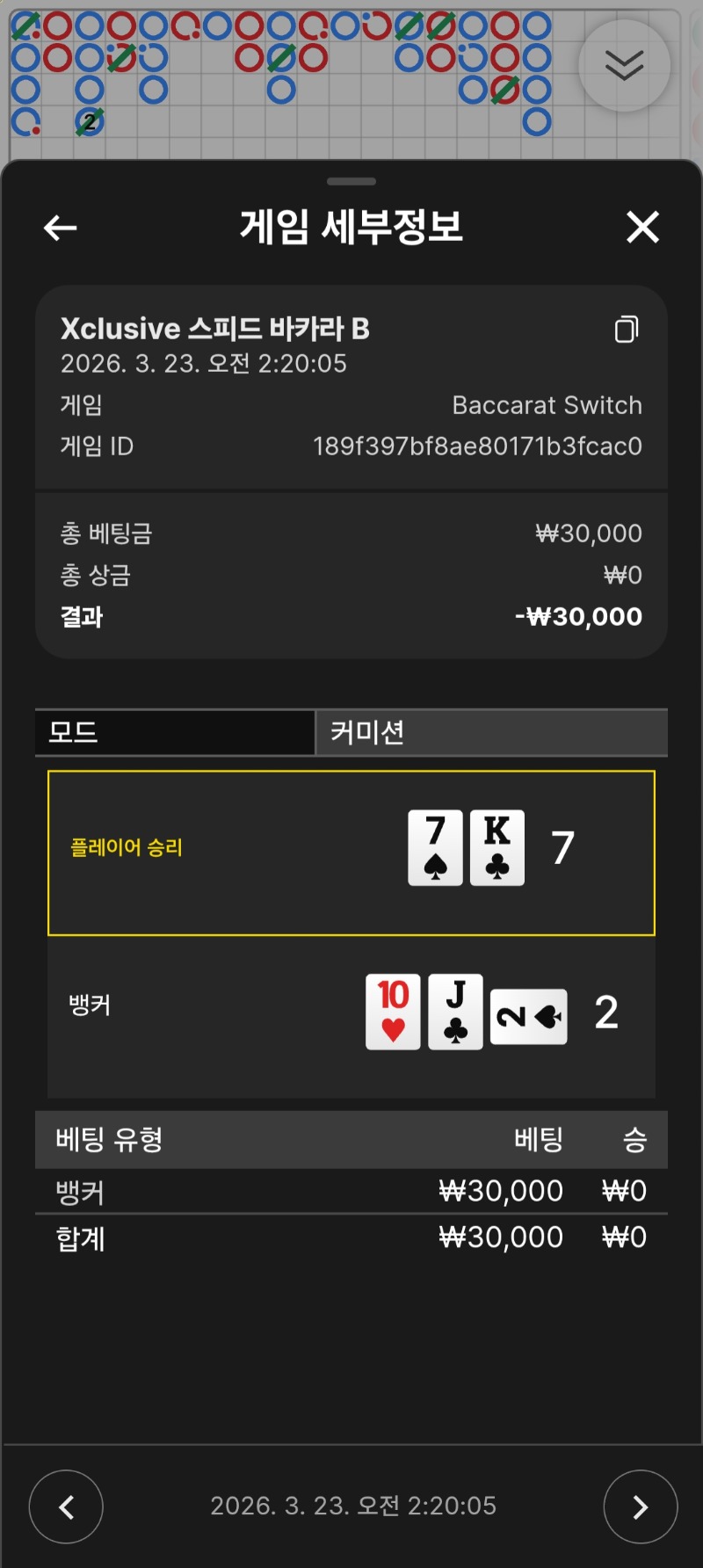Copy the game ID
The width and height of the screenshot is (703, 1568).
pos(627,330)
